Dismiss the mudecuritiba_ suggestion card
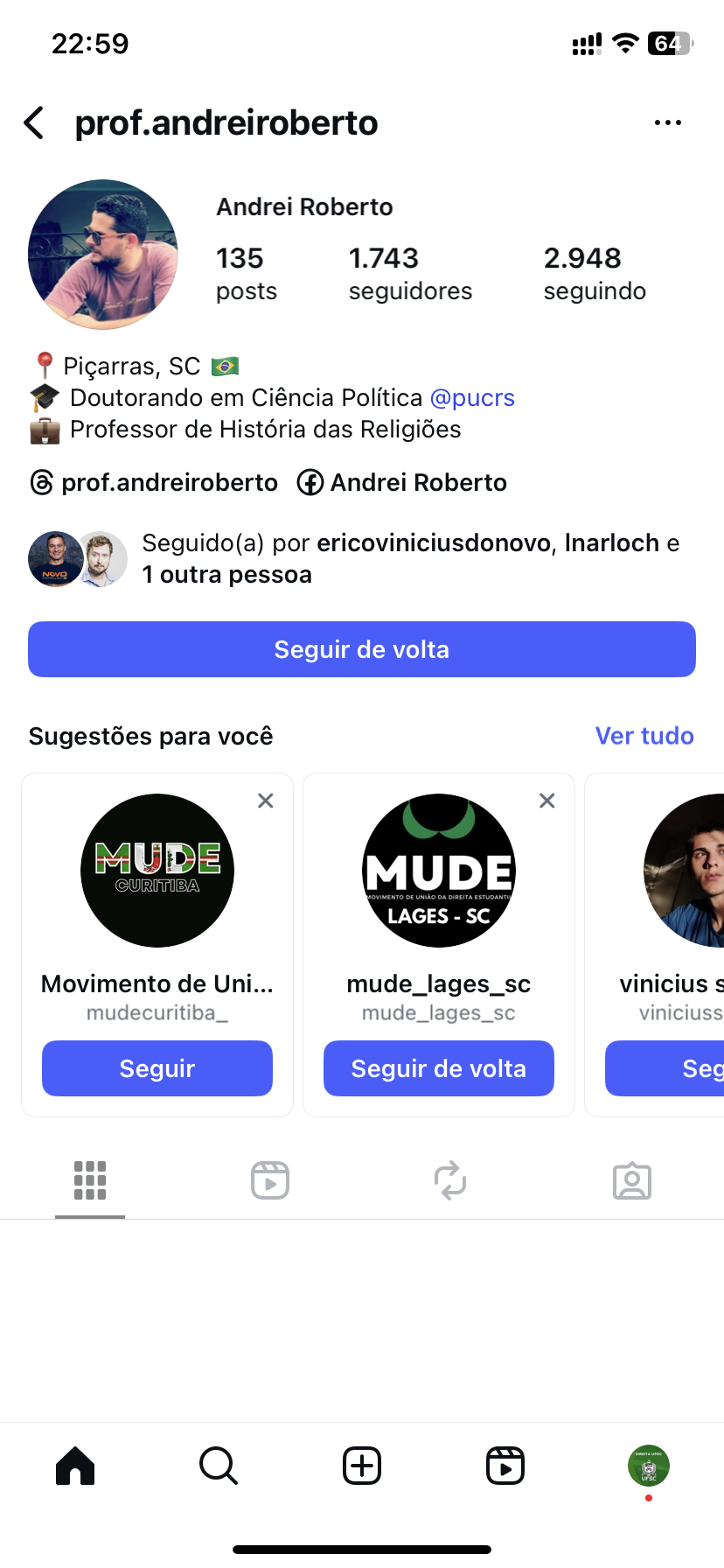Screen dimensions: 724x1568 coord(266,801)
